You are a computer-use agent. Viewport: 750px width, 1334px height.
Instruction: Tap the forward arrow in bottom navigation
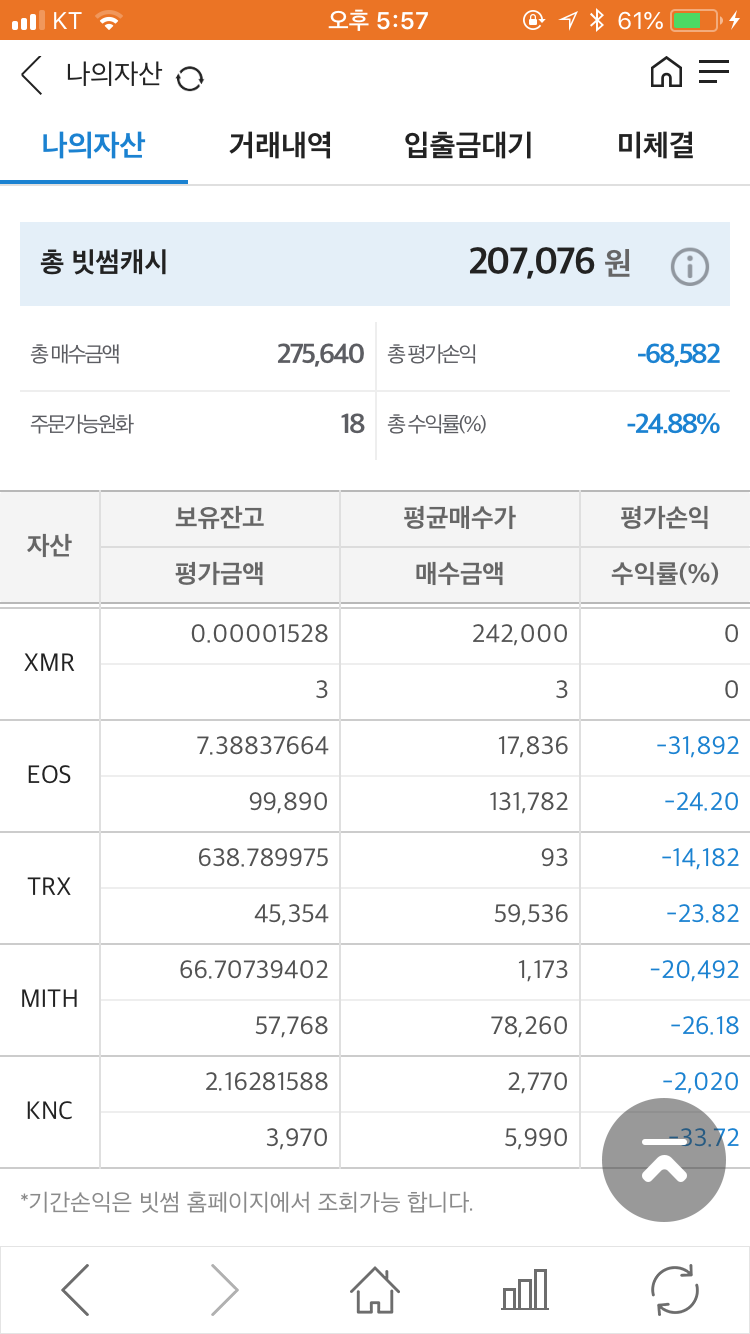(225, 1289)
